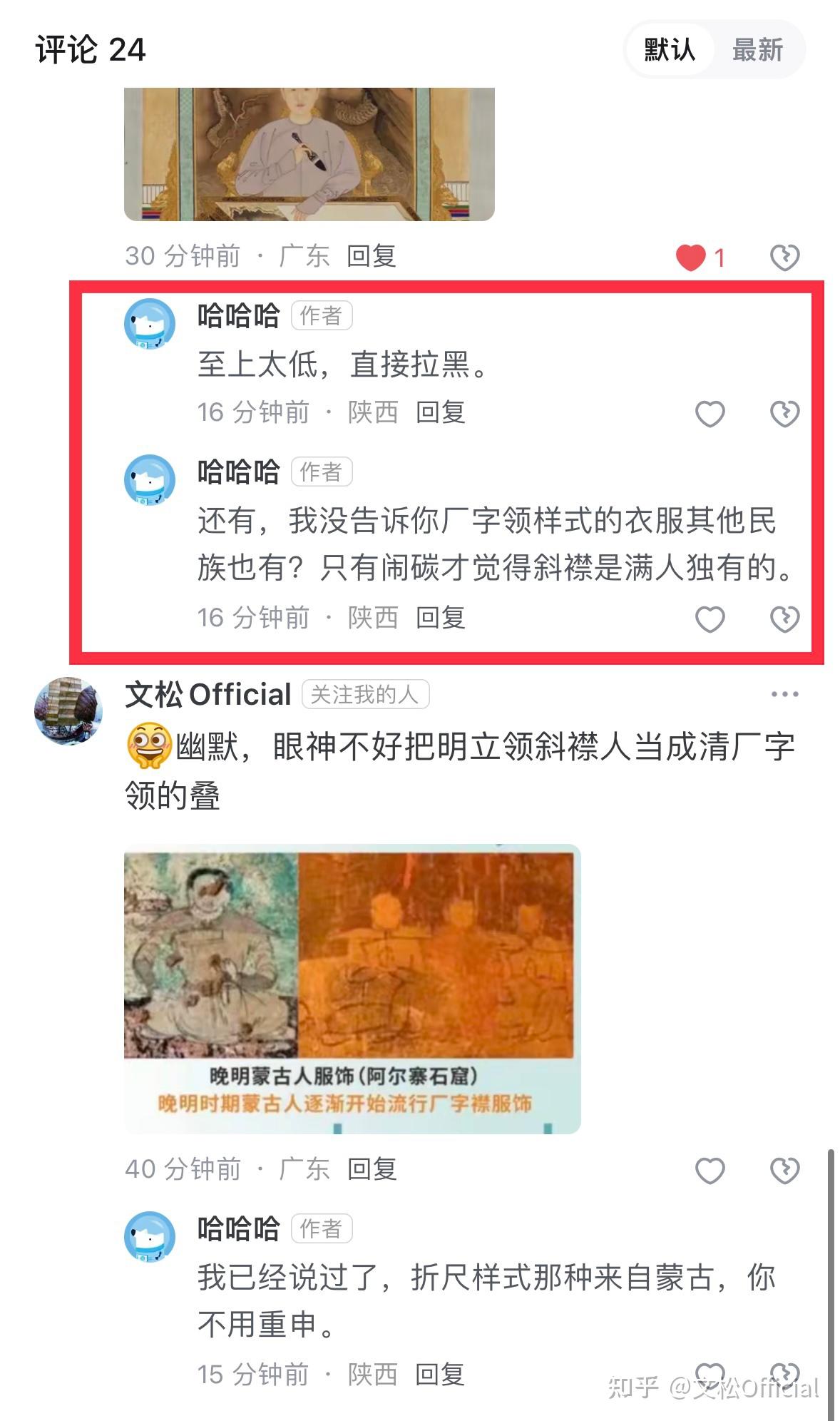Dislike the reply 至上太低，直接拉黑
Image resolution: width=840 pixels, height=1421 pixels.
click(784, 413)
